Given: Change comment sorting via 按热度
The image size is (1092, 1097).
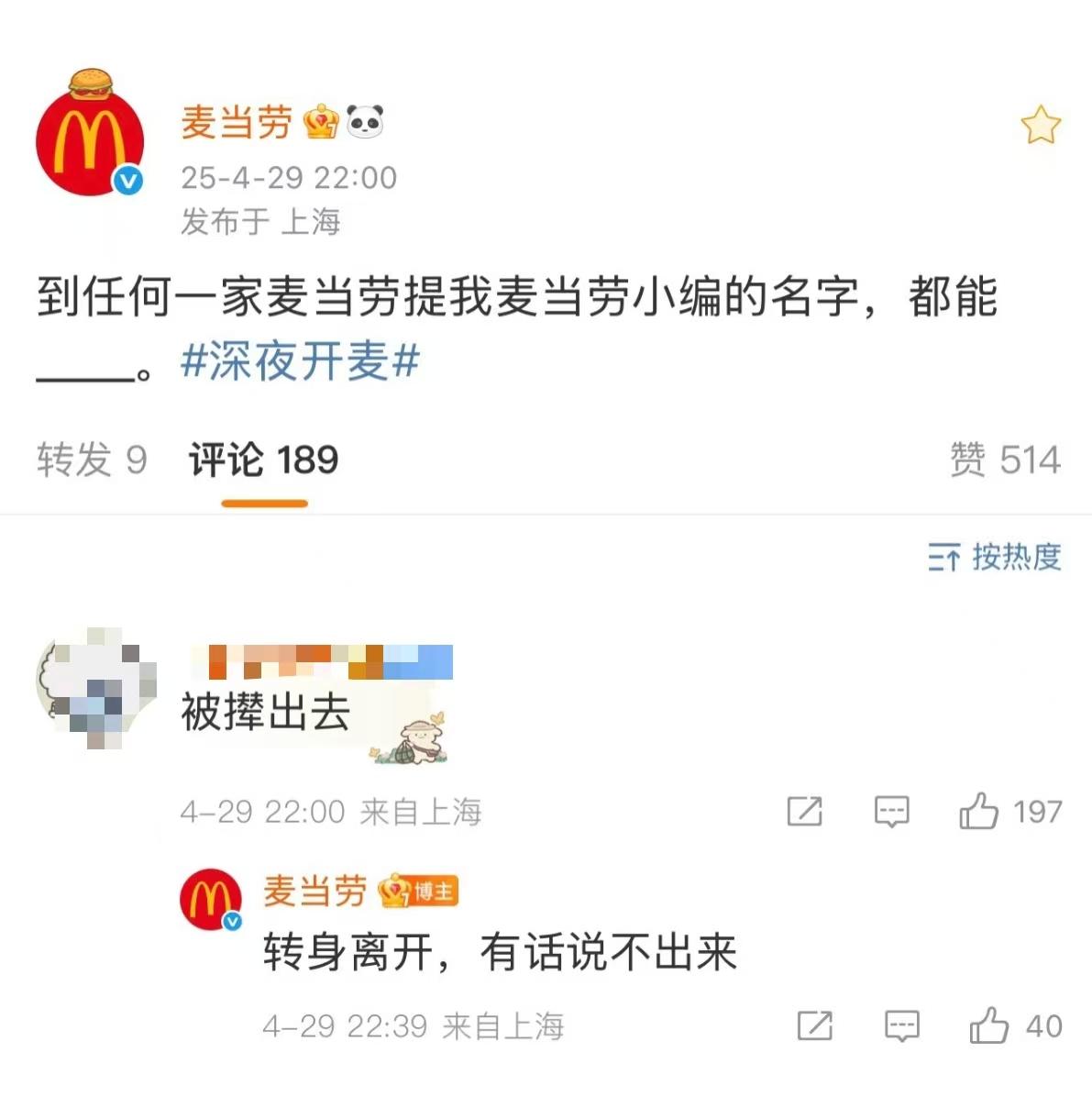Looking at the screenshot, I should coord(995,557).
